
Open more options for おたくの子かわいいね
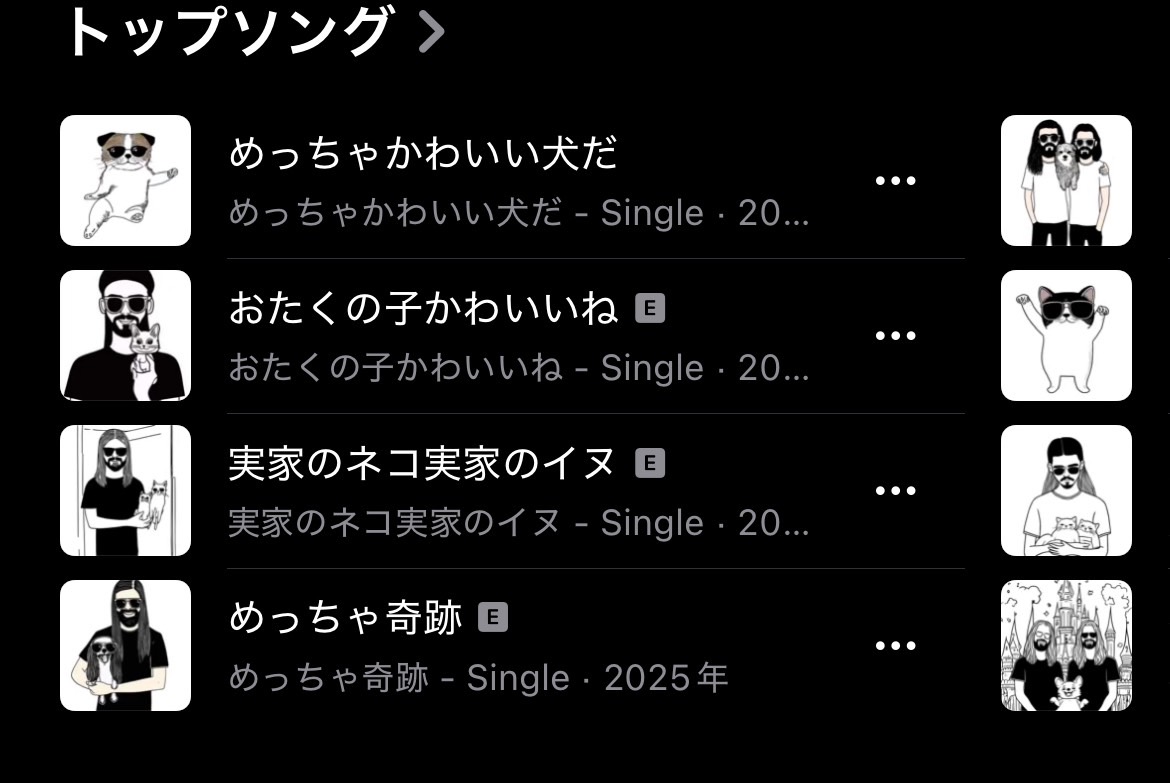click(x=895, y=336)
